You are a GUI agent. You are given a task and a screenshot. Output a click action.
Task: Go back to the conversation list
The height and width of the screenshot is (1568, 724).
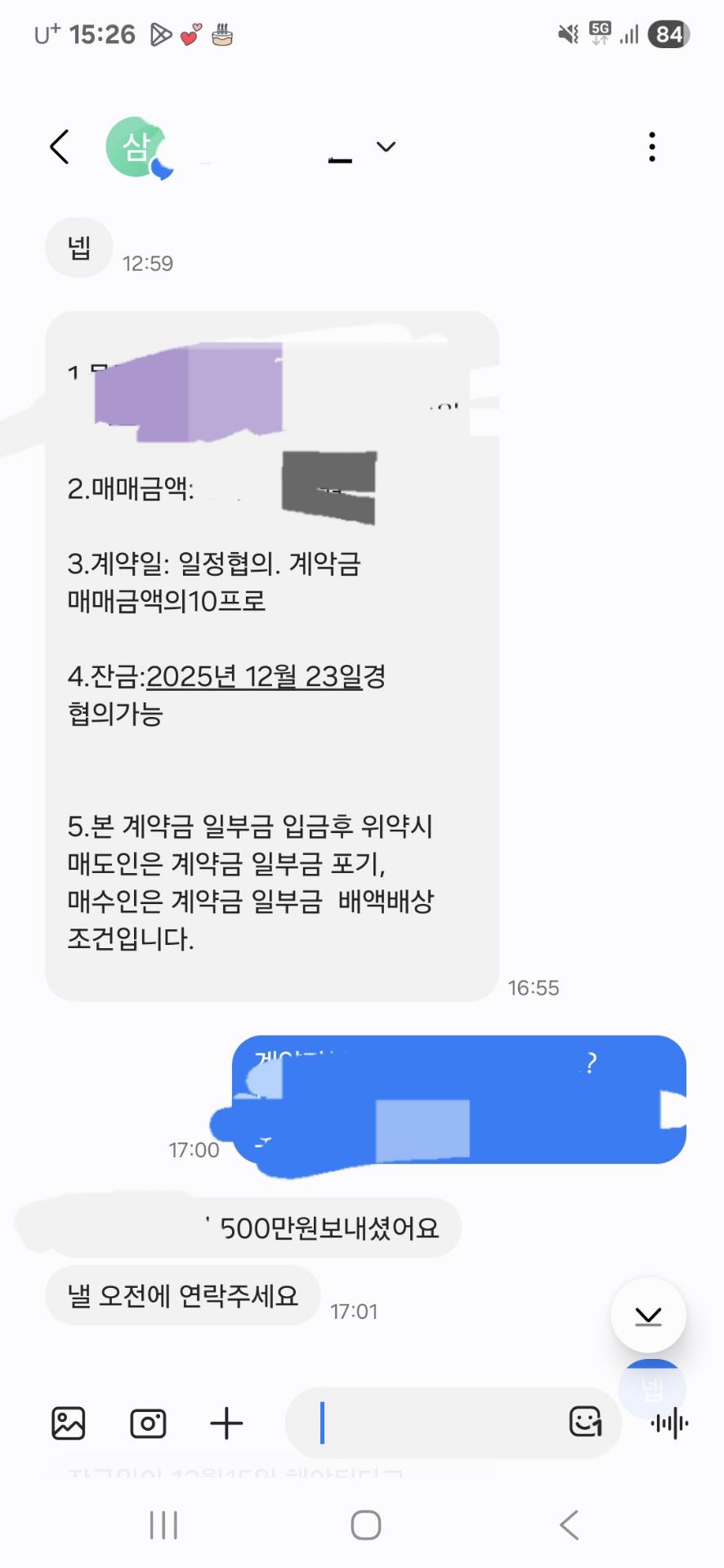60,147
